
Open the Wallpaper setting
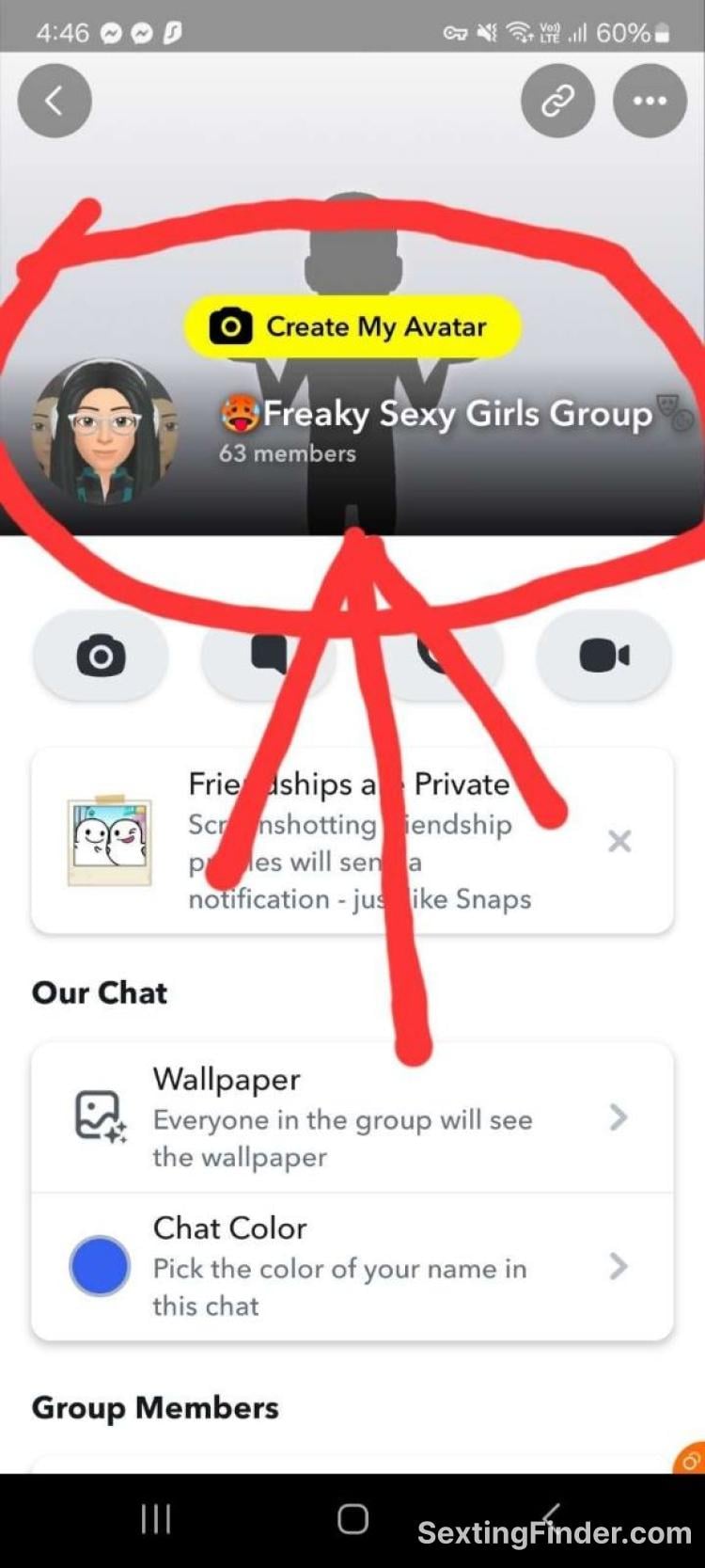click(x=352, y=1117)
